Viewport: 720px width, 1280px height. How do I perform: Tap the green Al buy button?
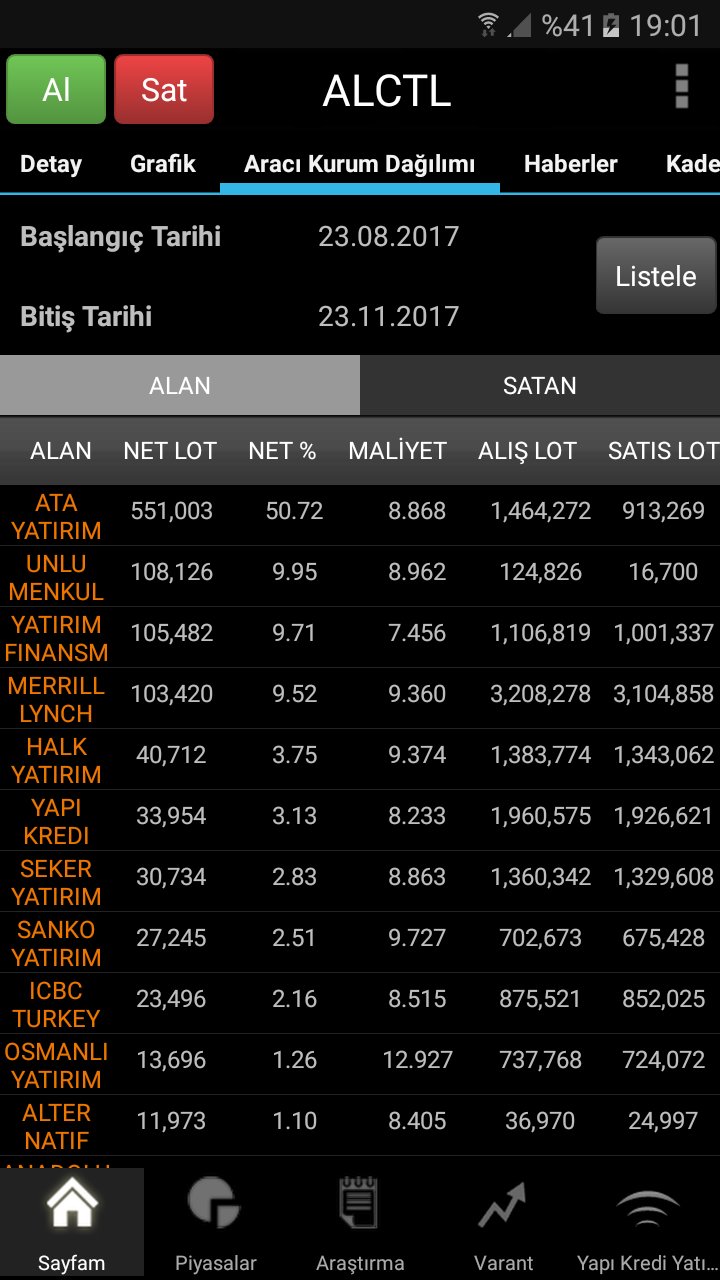click(56, 90)
